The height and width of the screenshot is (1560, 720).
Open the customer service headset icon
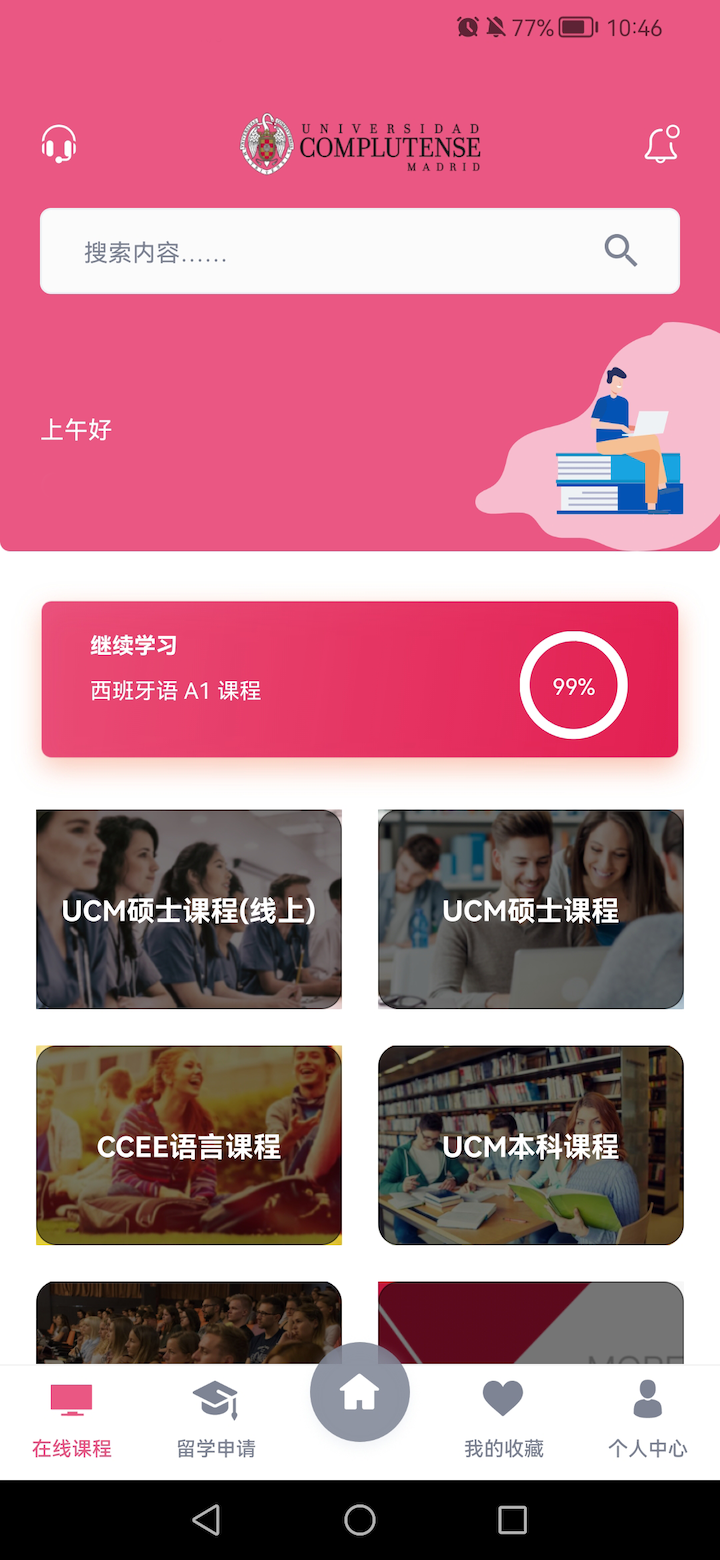point(58,143)
